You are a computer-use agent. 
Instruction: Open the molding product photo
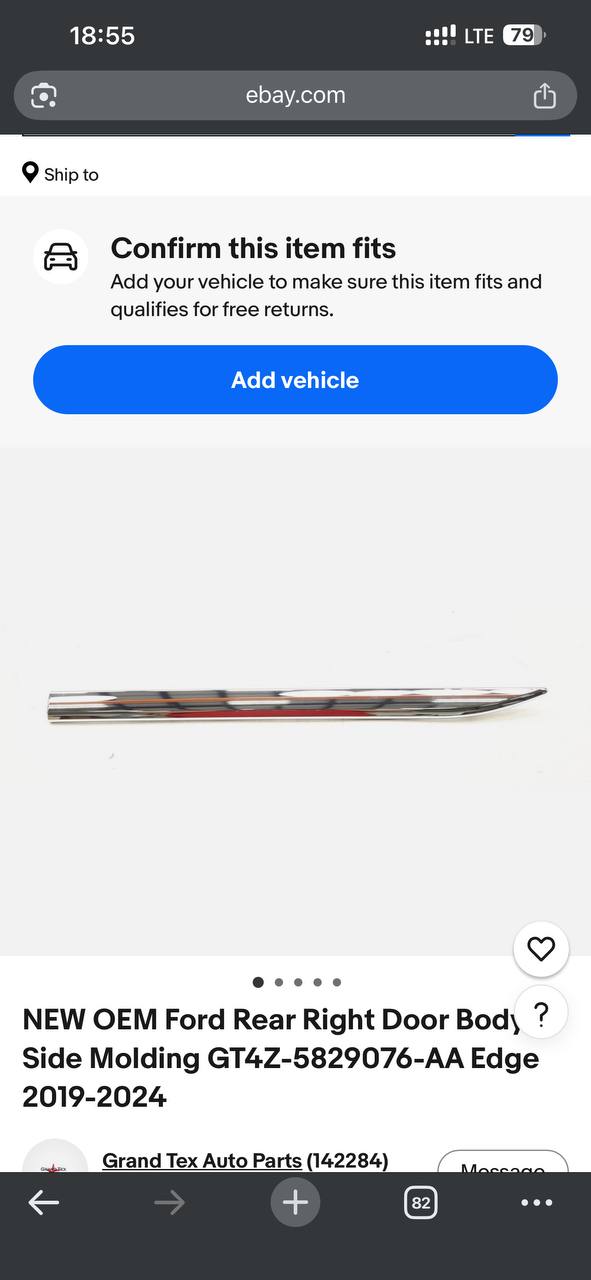pyautogui.click(x=297, y=705)
